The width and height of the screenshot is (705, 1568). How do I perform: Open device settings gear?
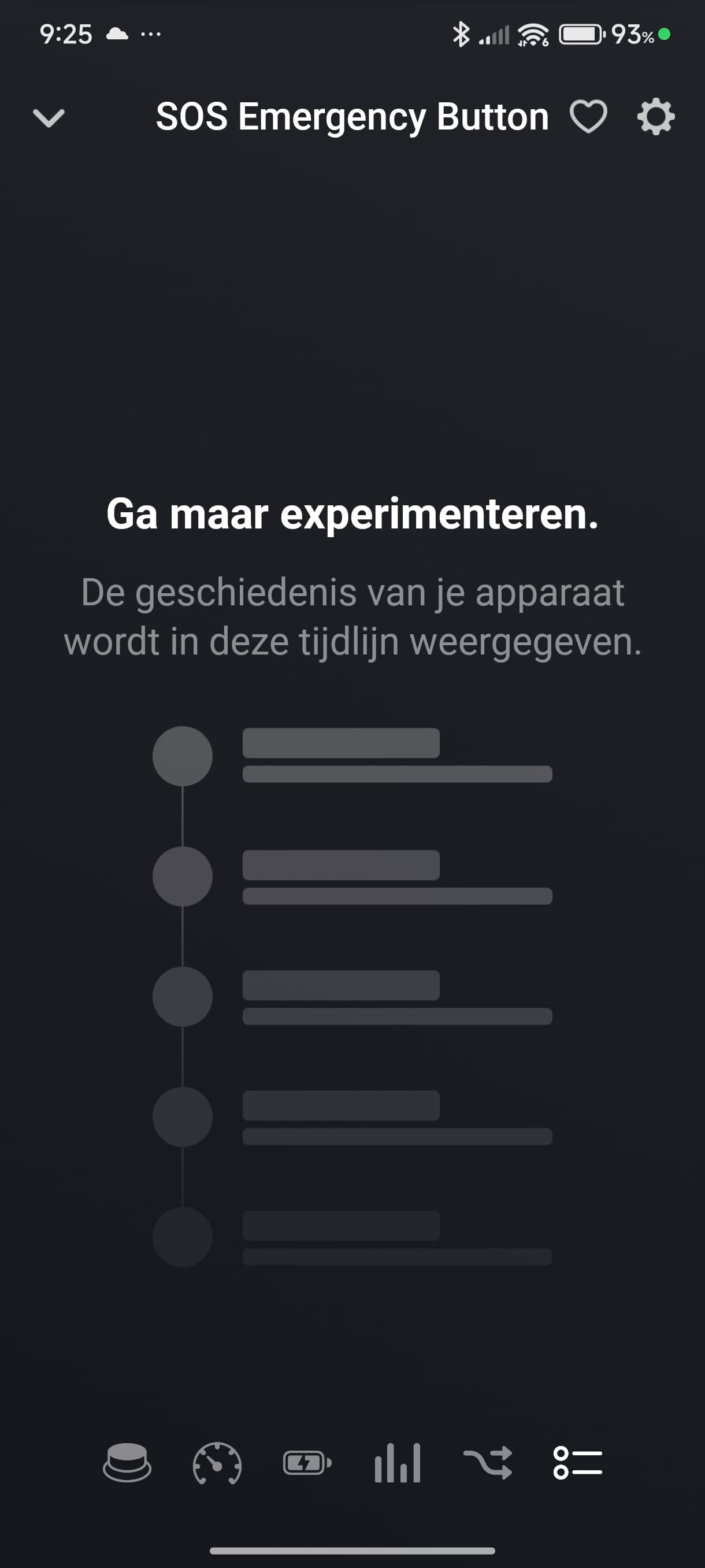tap(655, 116)
